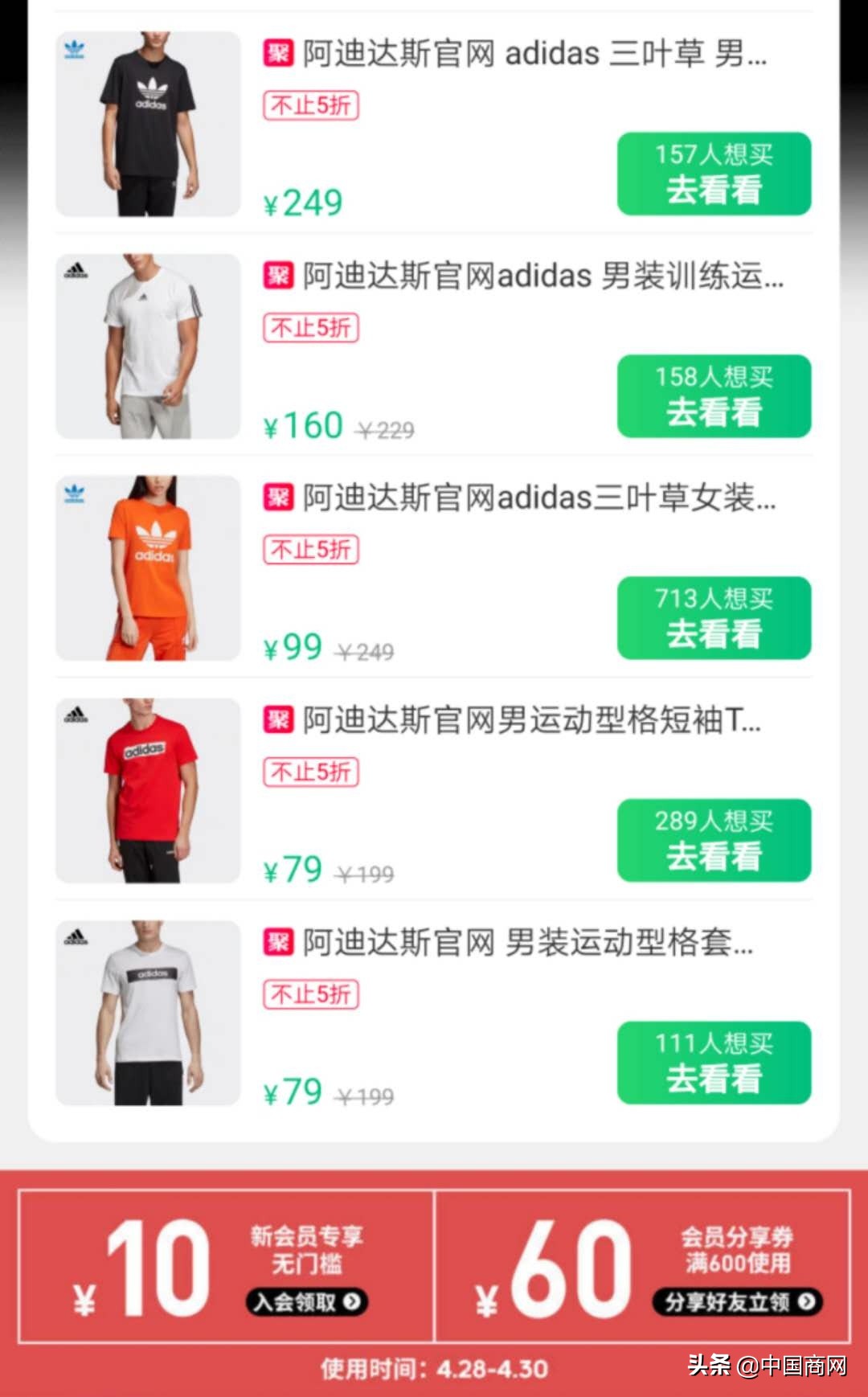Click the 不止5折 tag on the ¥249 item
The width and height of the screenshot is (868, 1397).
[x=309, y=105]
